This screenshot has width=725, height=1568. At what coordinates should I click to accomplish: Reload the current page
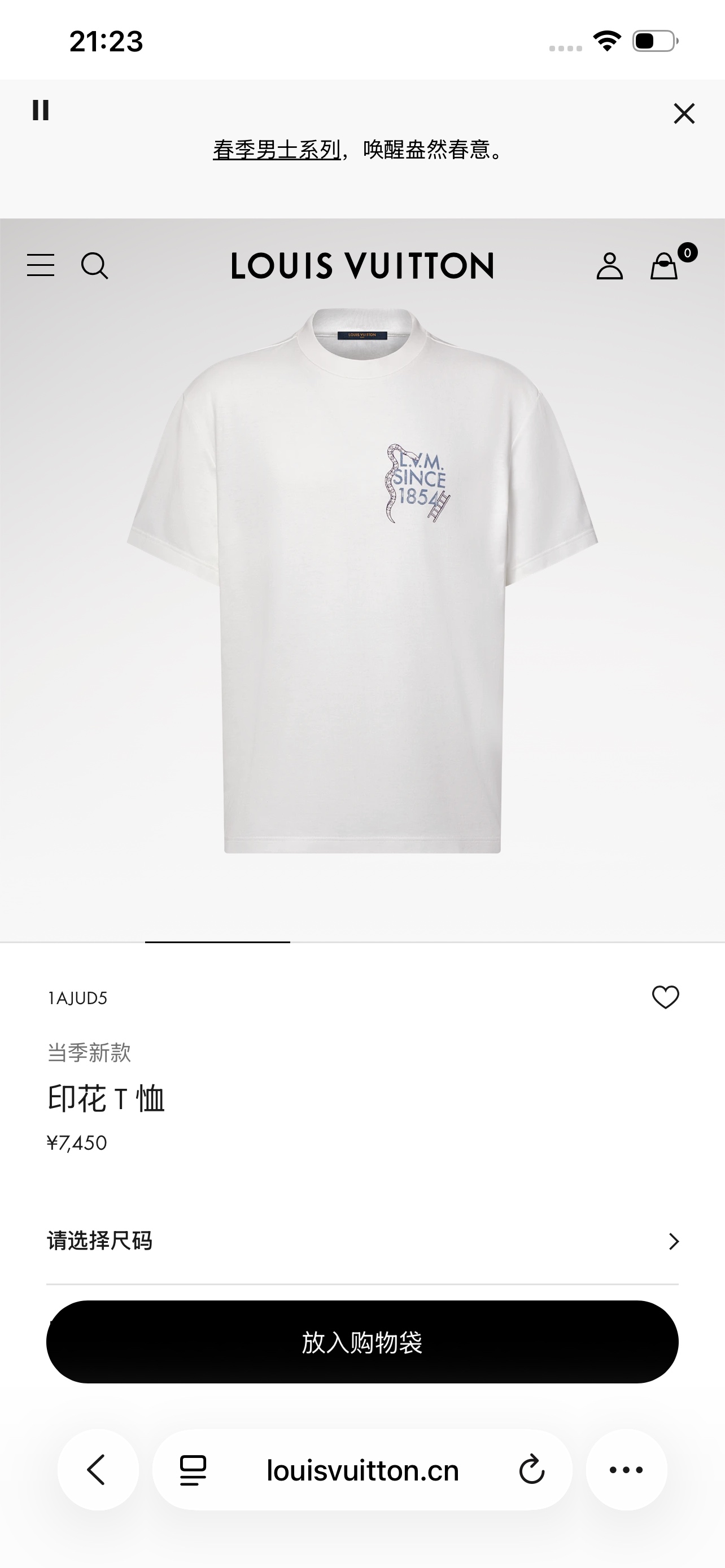point(531,1470)
